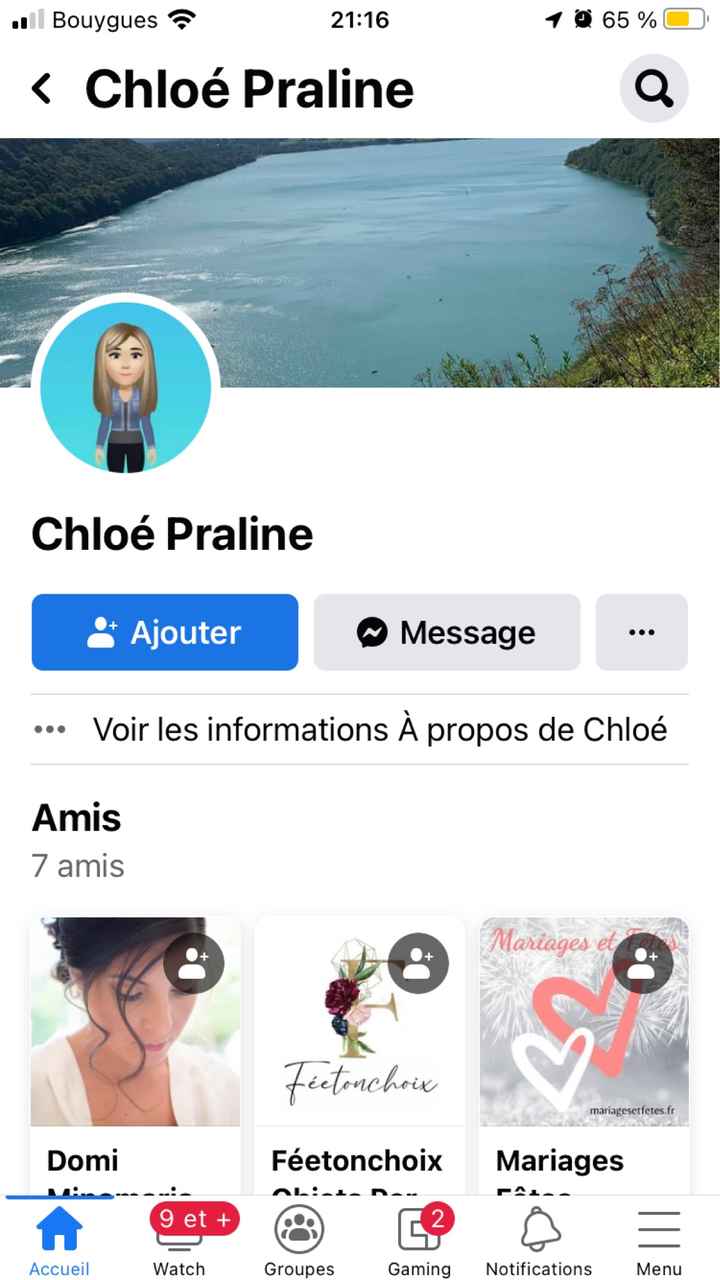Tap the Messenger icon inside the Message button

click(x=371, y=632)
